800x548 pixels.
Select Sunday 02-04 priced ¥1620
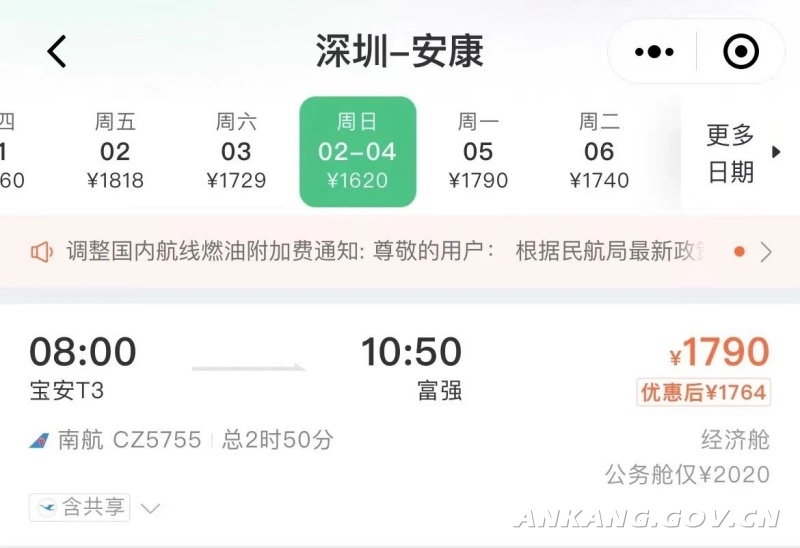357,152
